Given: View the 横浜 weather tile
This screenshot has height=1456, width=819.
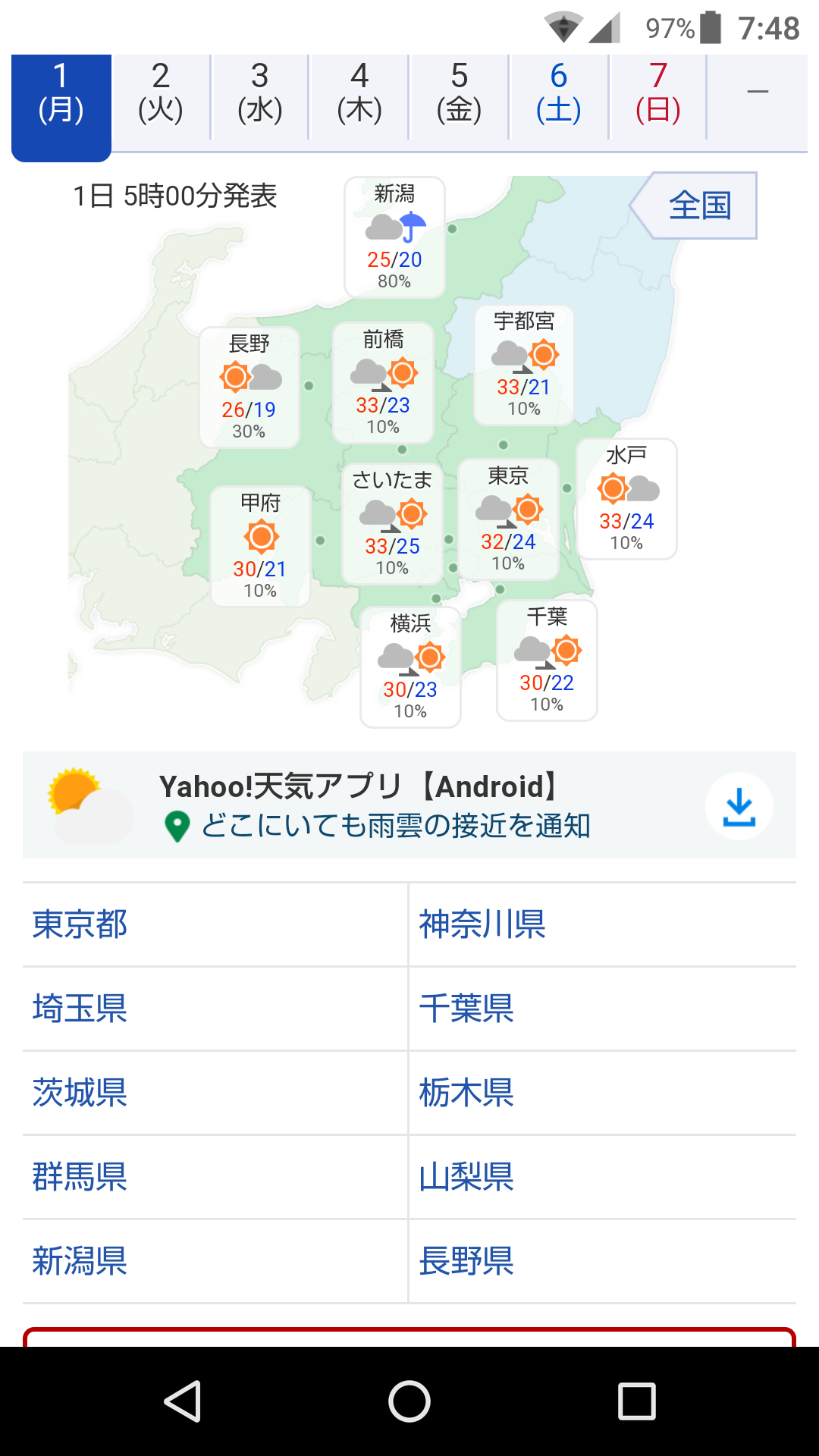Looking at the screenshot, I should [410, 667].
